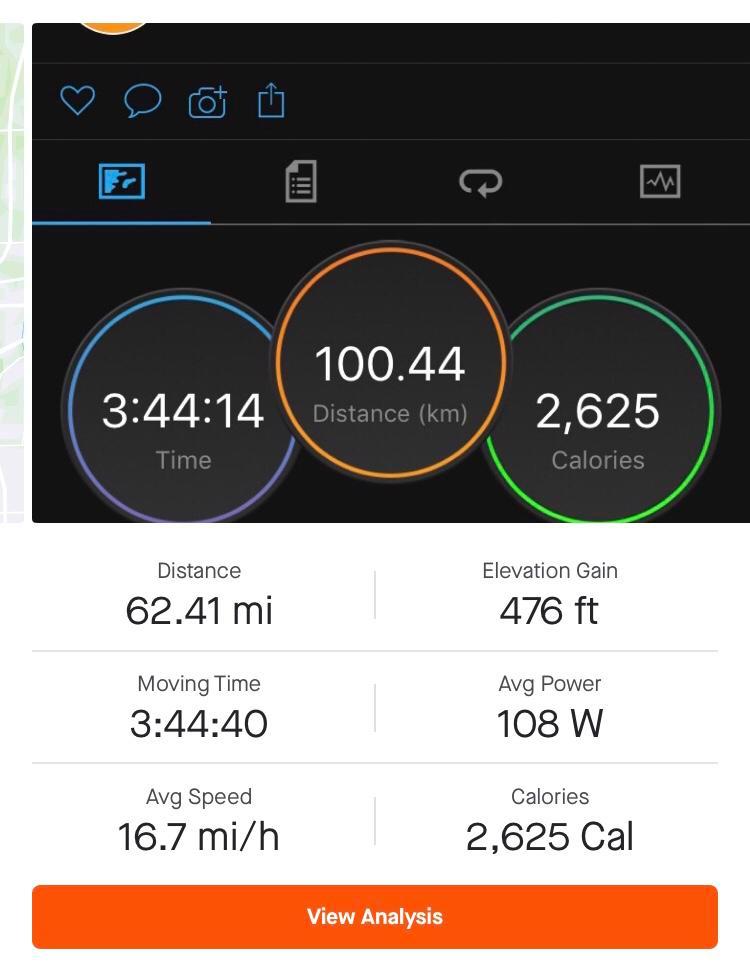750x966 pixels.
Task: Select the Avg Speed 16.7 mi/h stat
Action: click(198, 819)
